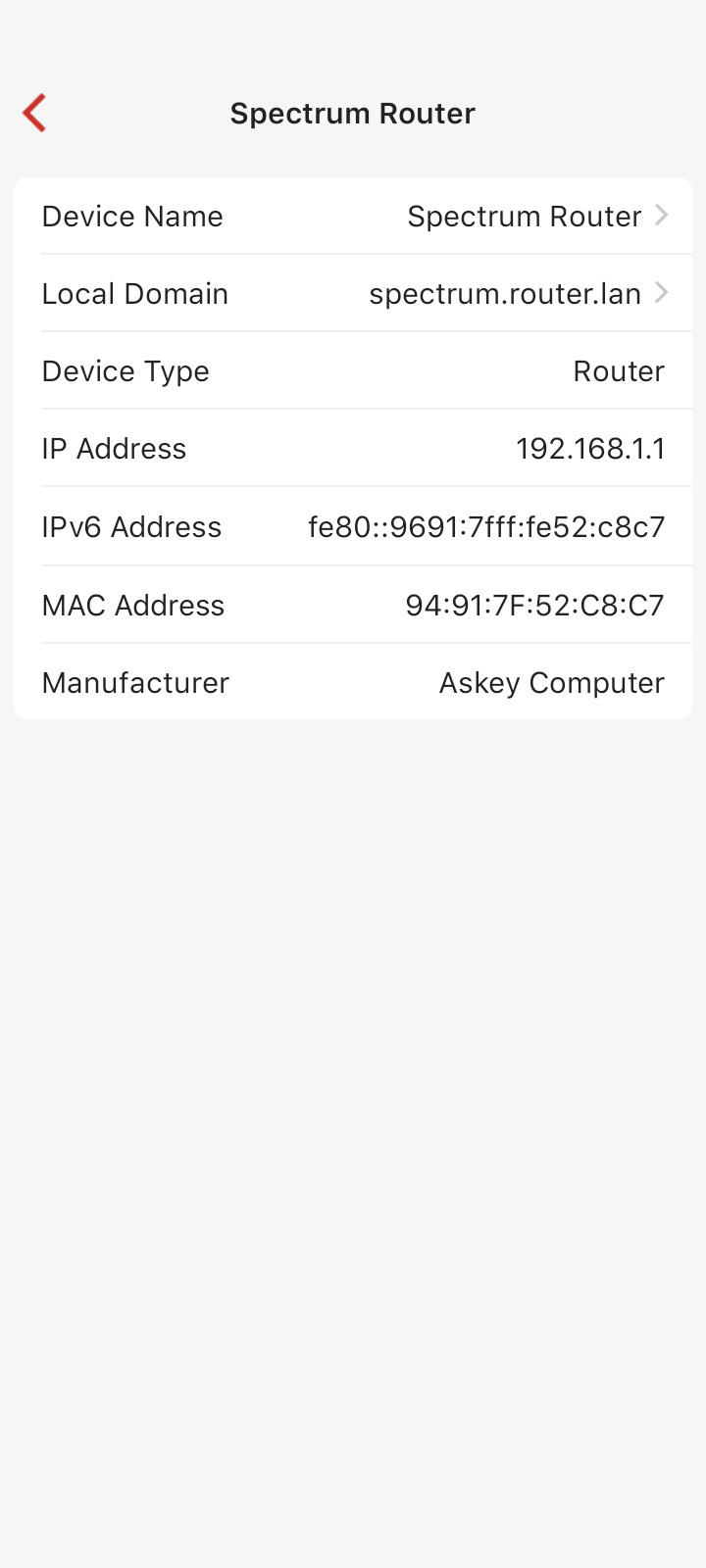Open the Device Name row
The height and width of the screenshot is (1568, 706).
353,217
